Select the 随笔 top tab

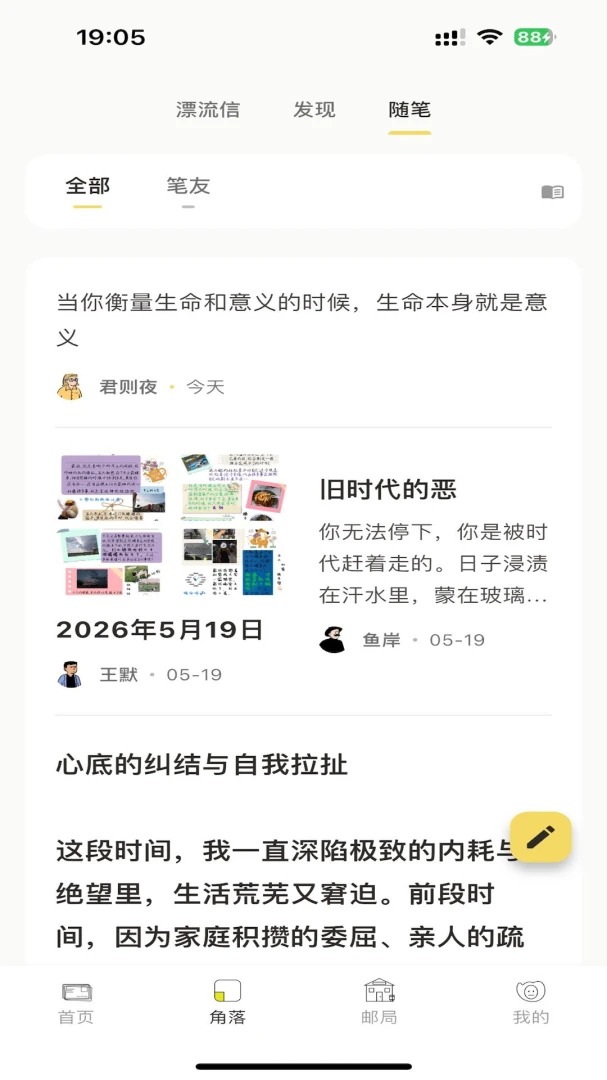(x=409, y=110)
